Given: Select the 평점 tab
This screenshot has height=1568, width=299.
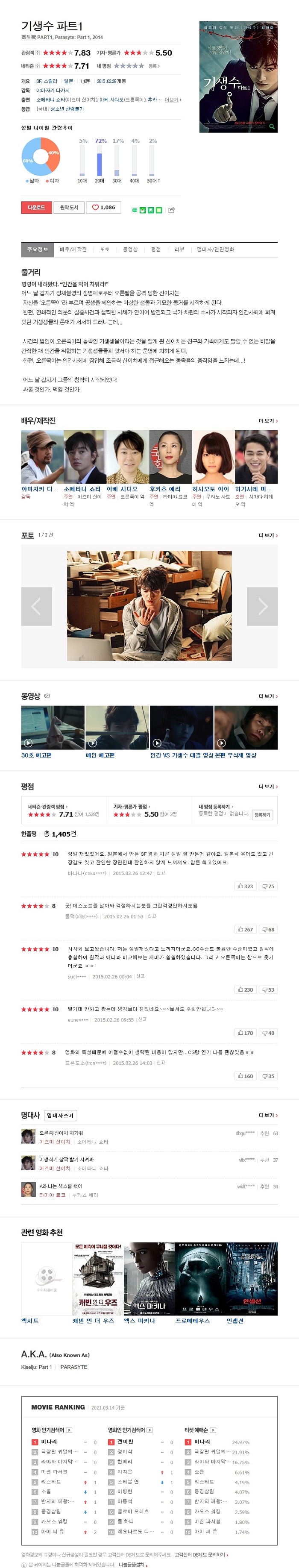Looking at the screenshot, I should [156, 250].
